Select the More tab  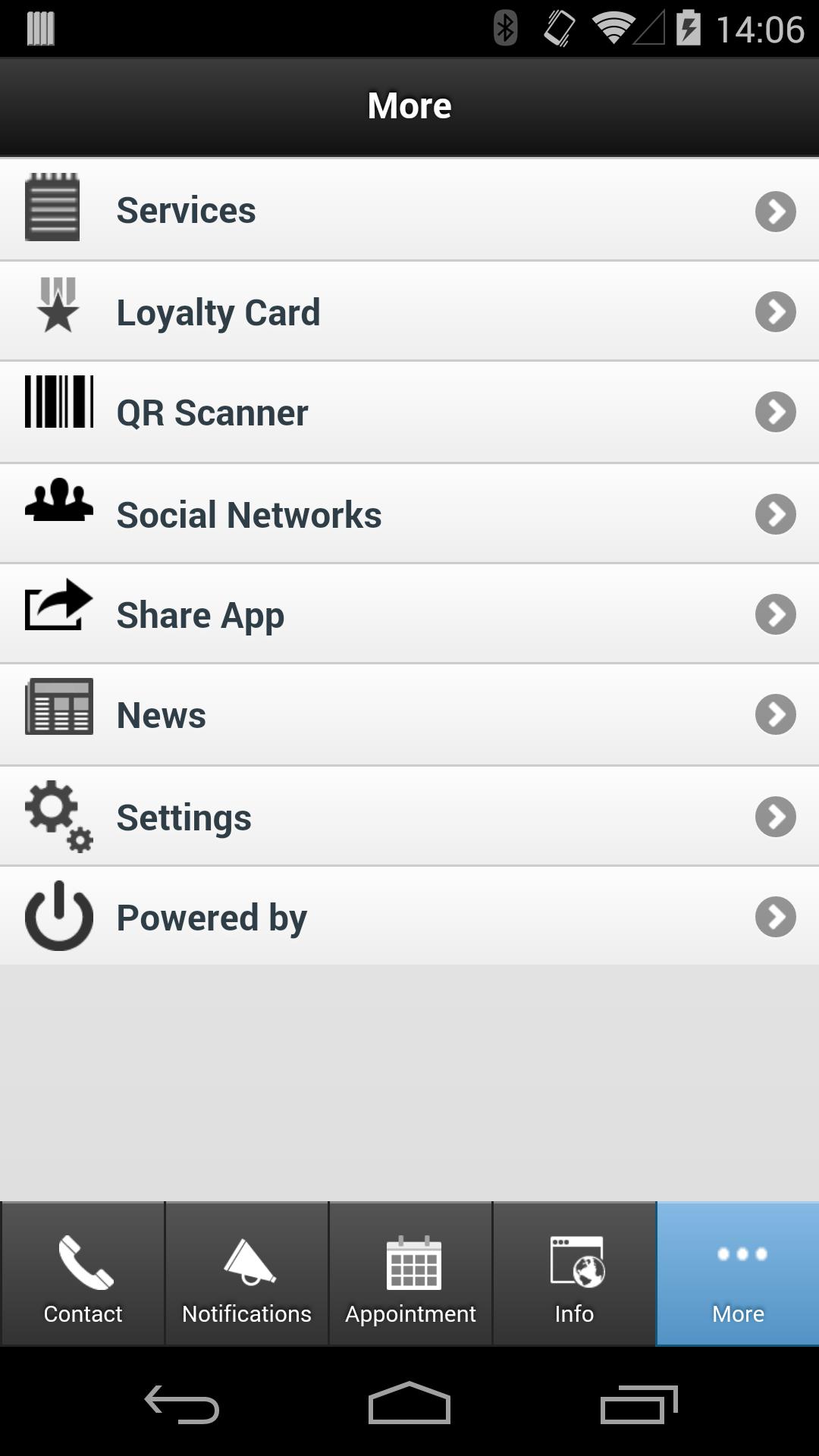coord(738,1276)
